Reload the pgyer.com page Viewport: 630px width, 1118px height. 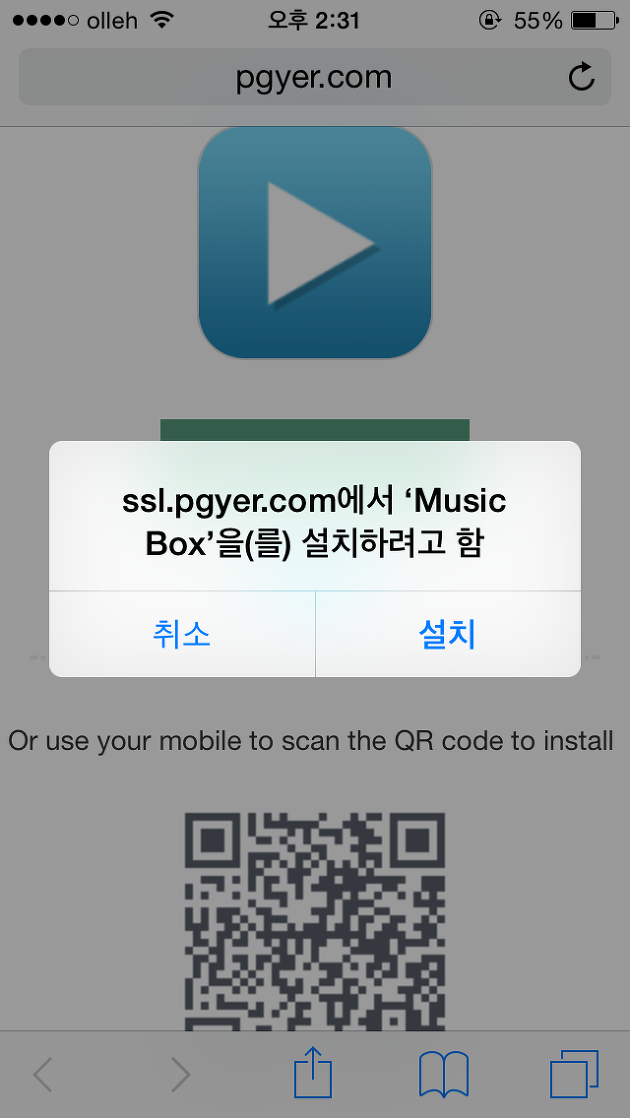582,77
